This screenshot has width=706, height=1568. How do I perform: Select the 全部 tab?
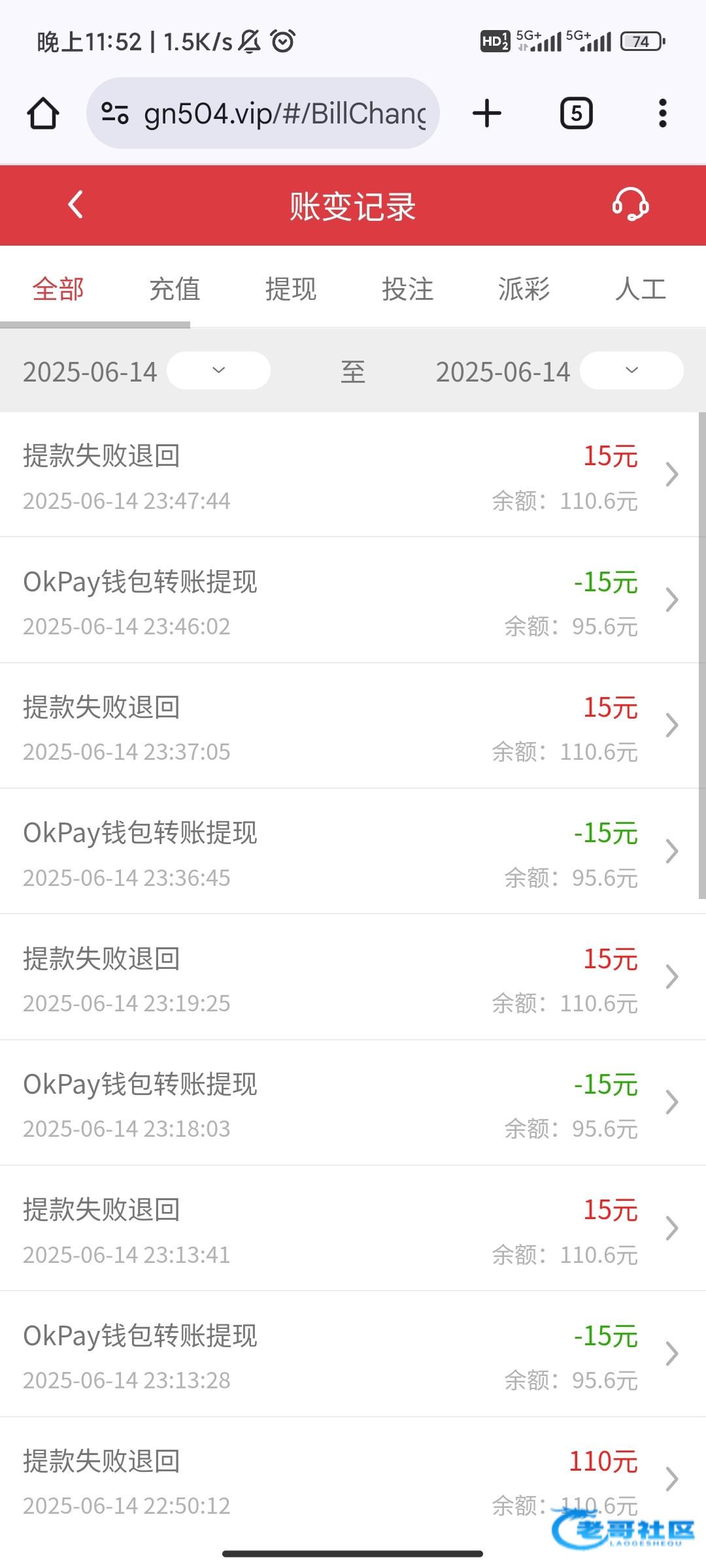tap(58, 289)
